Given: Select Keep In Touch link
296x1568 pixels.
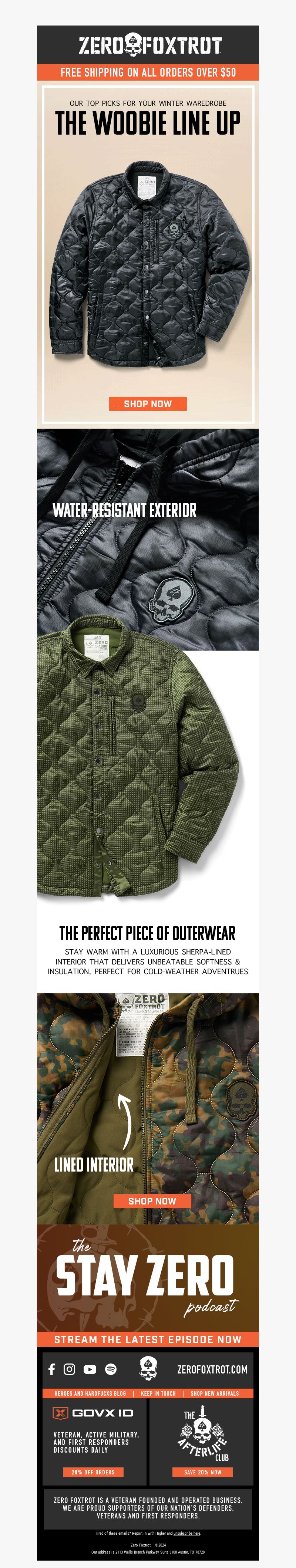Looking at the screenshot, I should pyautogui.click(x=158, y=1393).
